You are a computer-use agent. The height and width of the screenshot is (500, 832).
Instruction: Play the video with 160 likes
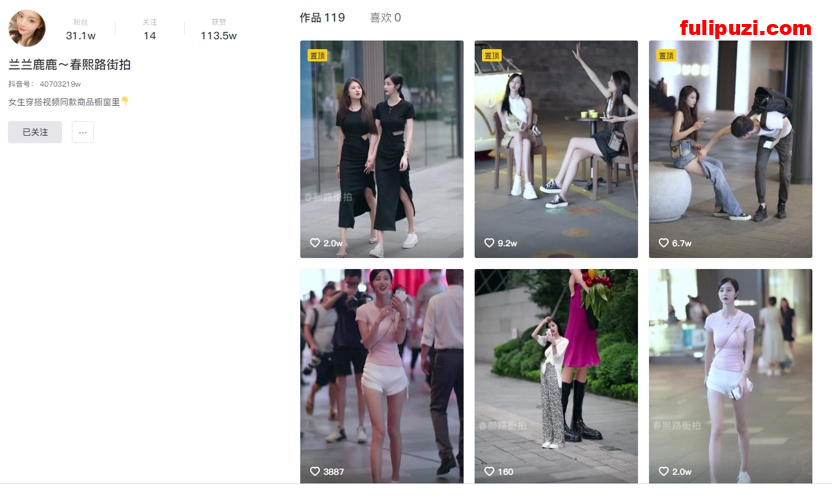[556, 375]
